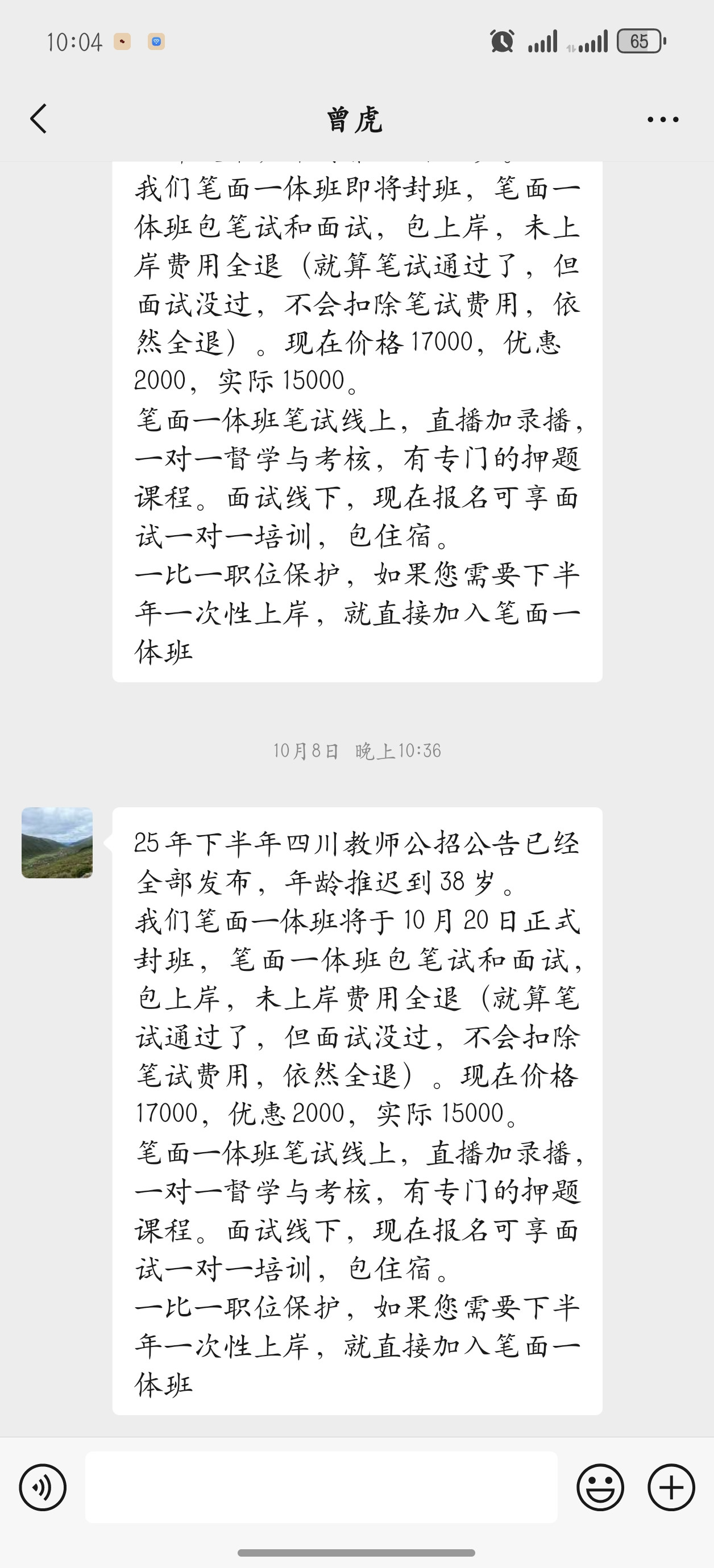Open the three-dot chat options menu

(663, 120)
